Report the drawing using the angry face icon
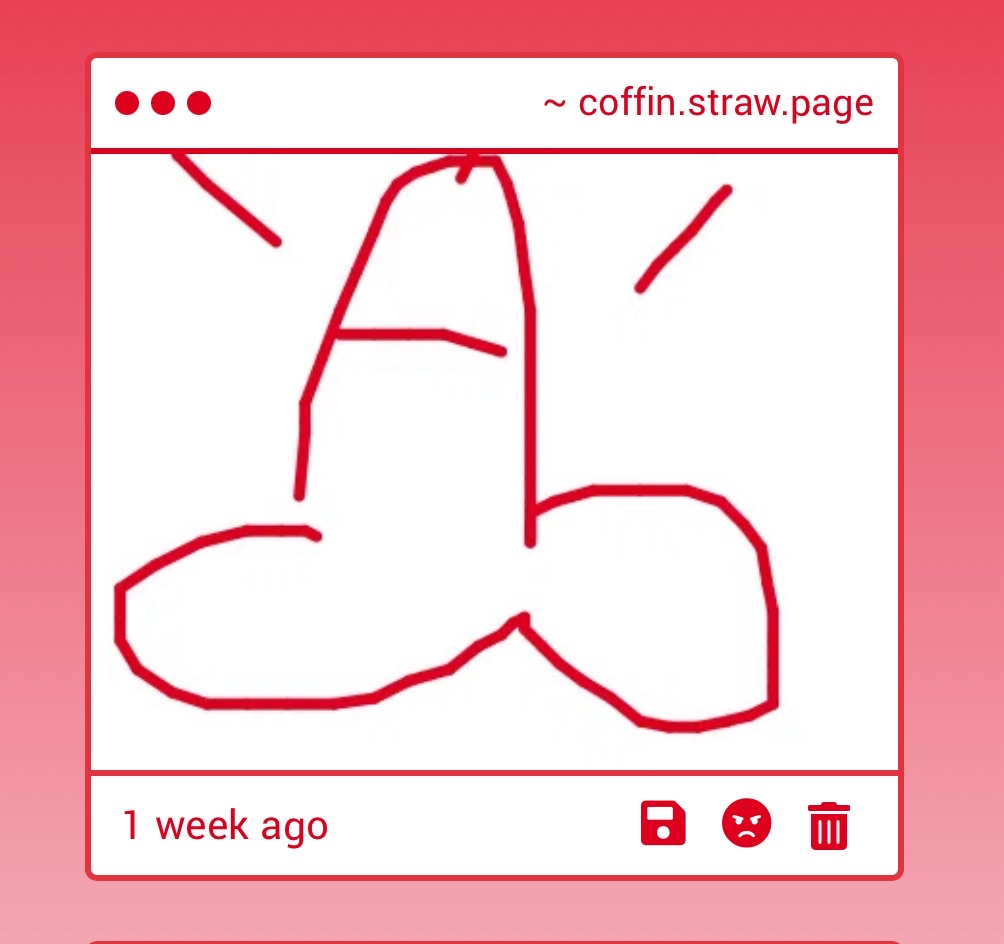Viewport: 1004px width, 944px height. click(746, 825)
